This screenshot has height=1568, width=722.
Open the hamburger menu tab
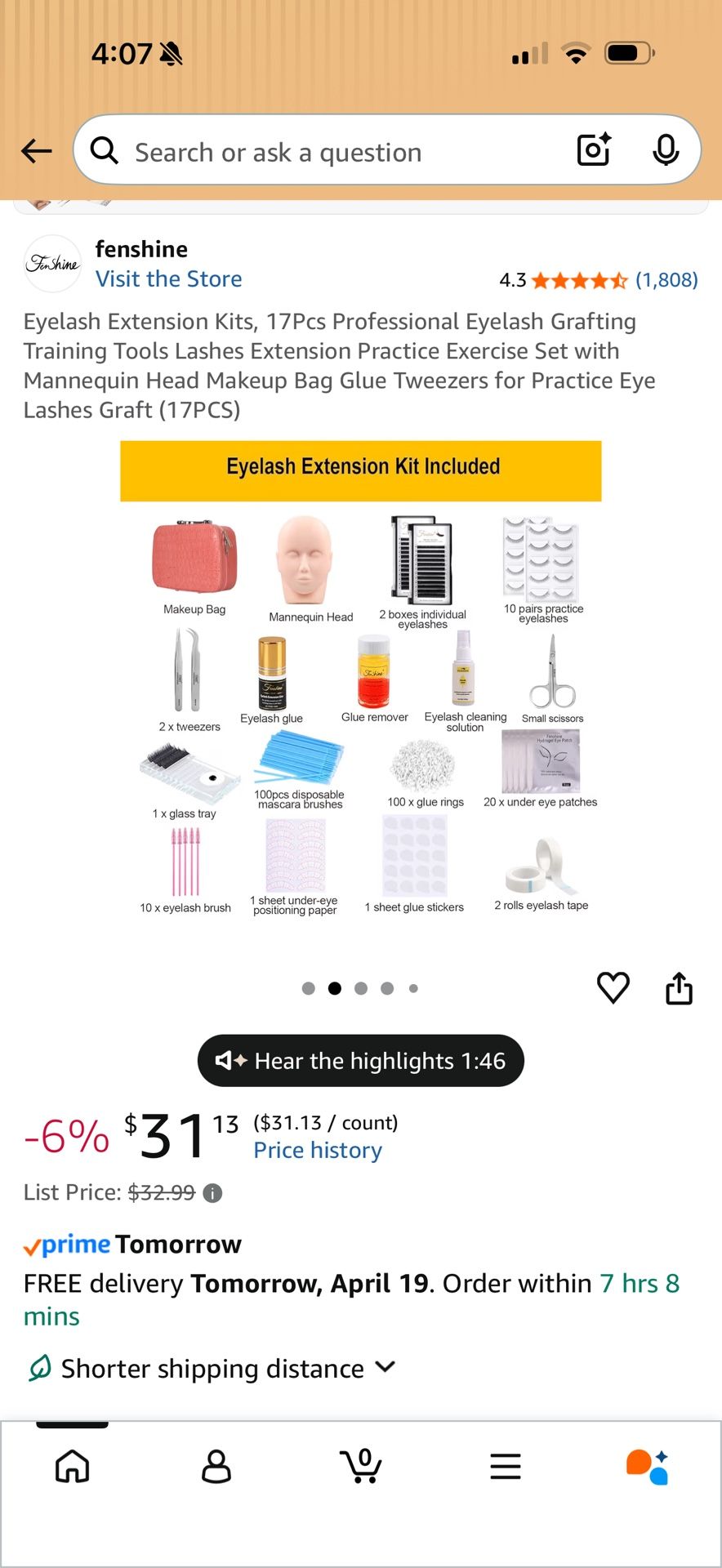506,1467
